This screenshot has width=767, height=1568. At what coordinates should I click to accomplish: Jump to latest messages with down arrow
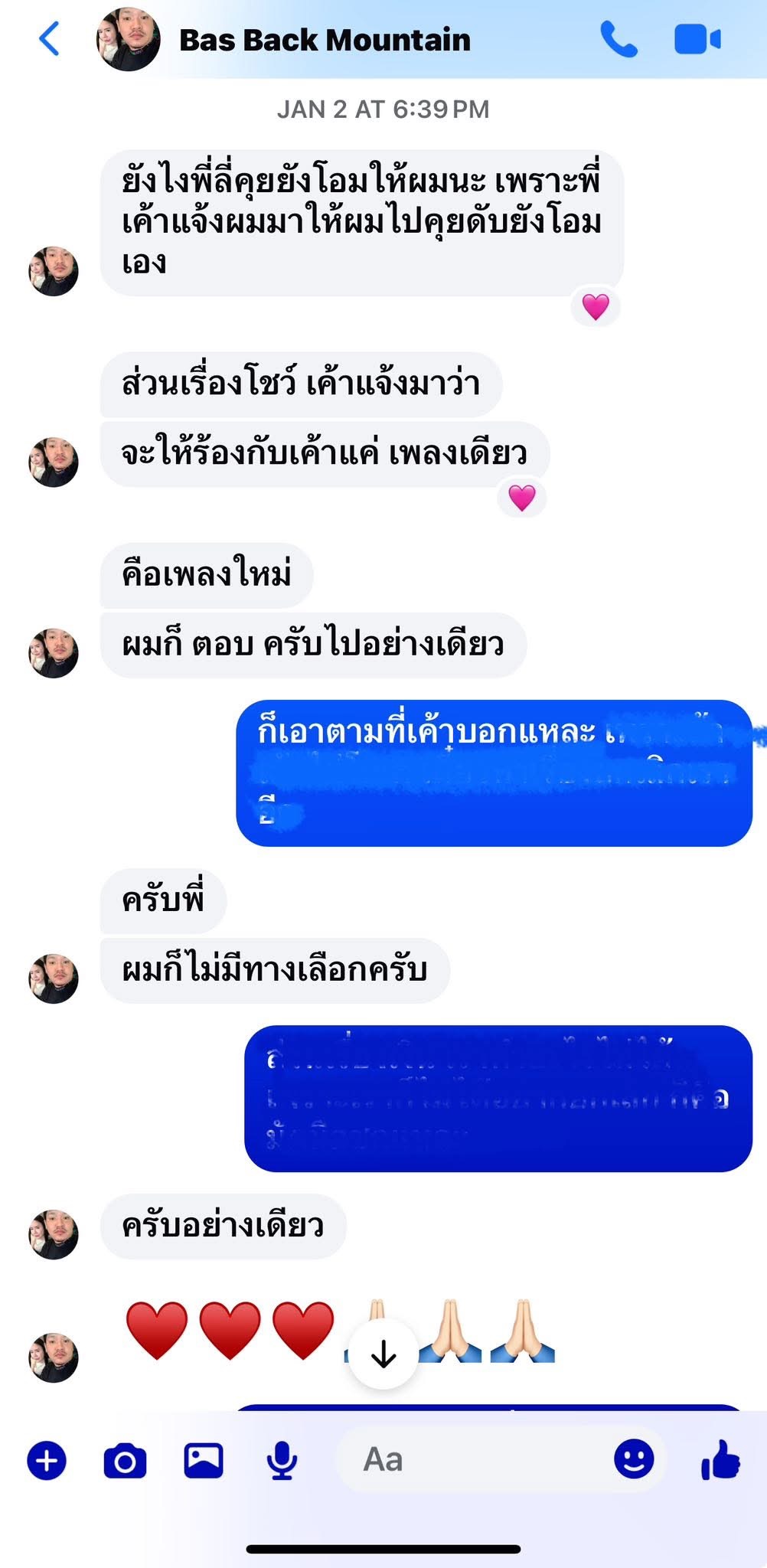(383, 1356)
